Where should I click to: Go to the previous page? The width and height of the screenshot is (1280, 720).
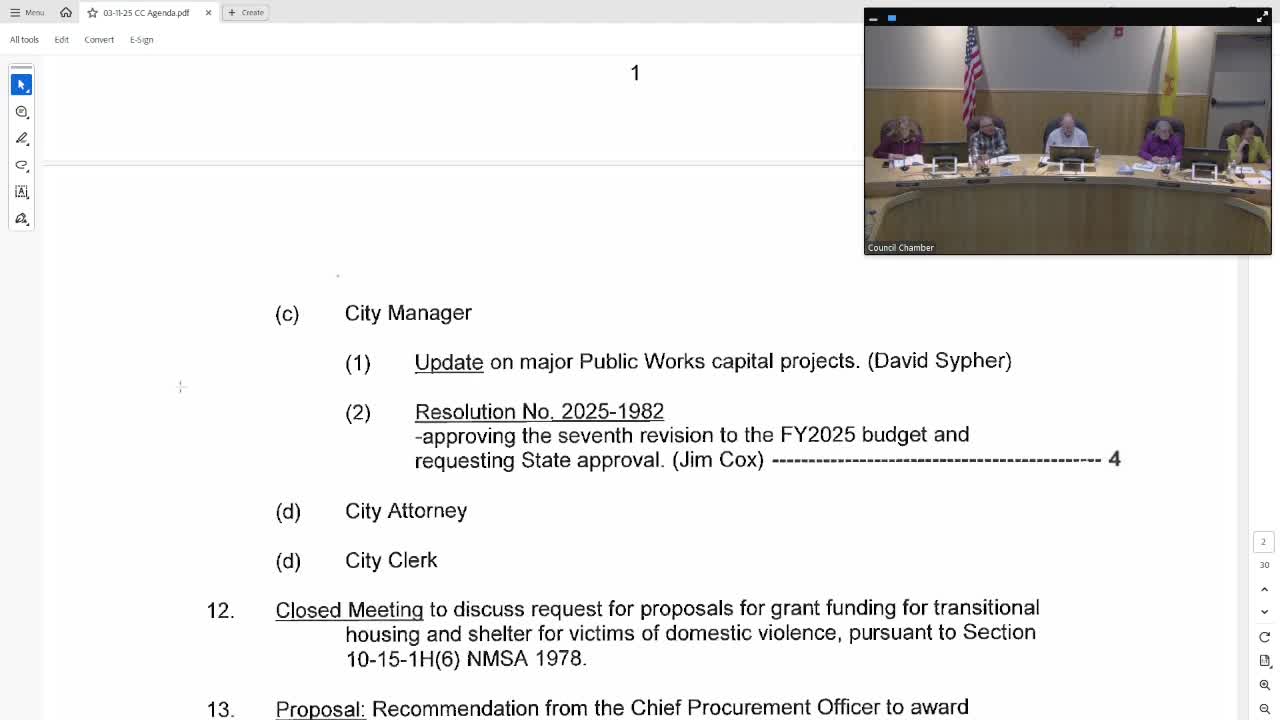[x=1264, y=589]
